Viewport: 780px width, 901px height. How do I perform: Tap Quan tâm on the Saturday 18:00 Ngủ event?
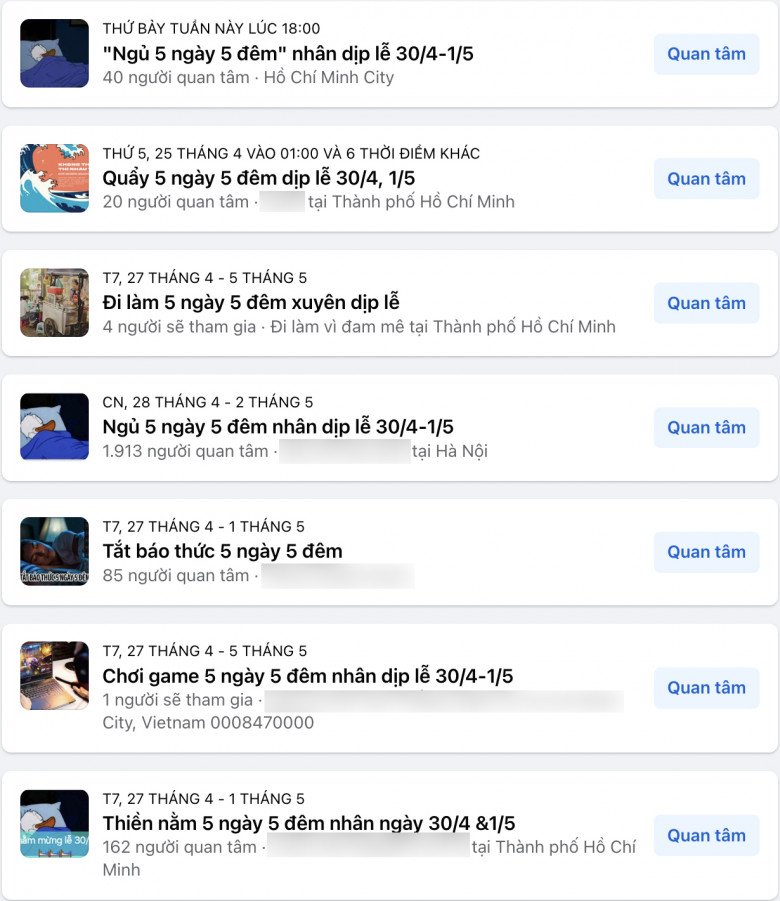coord(706,54)
